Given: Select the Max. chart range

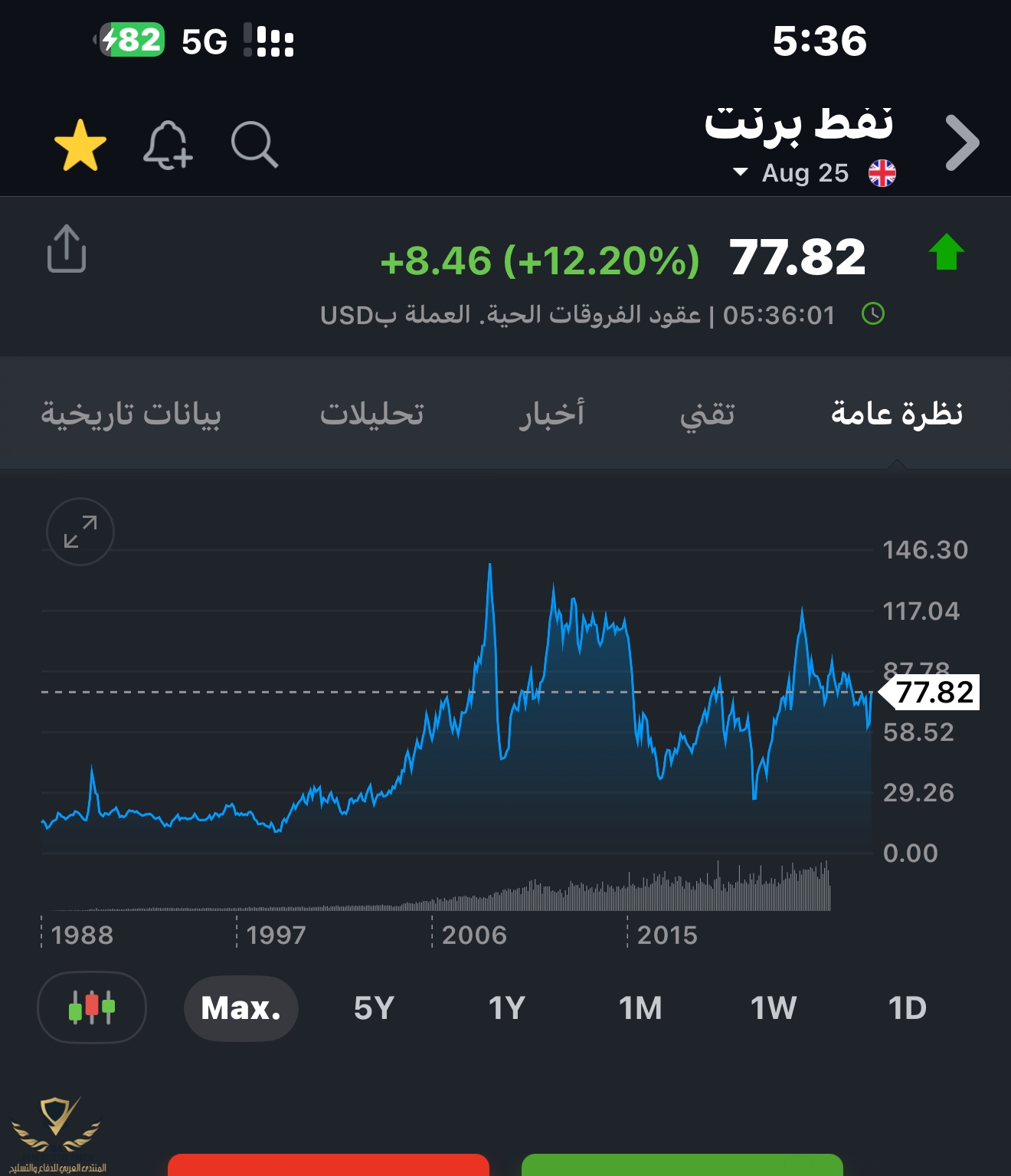Looking at the screenshot, I should pos(240,1008).
